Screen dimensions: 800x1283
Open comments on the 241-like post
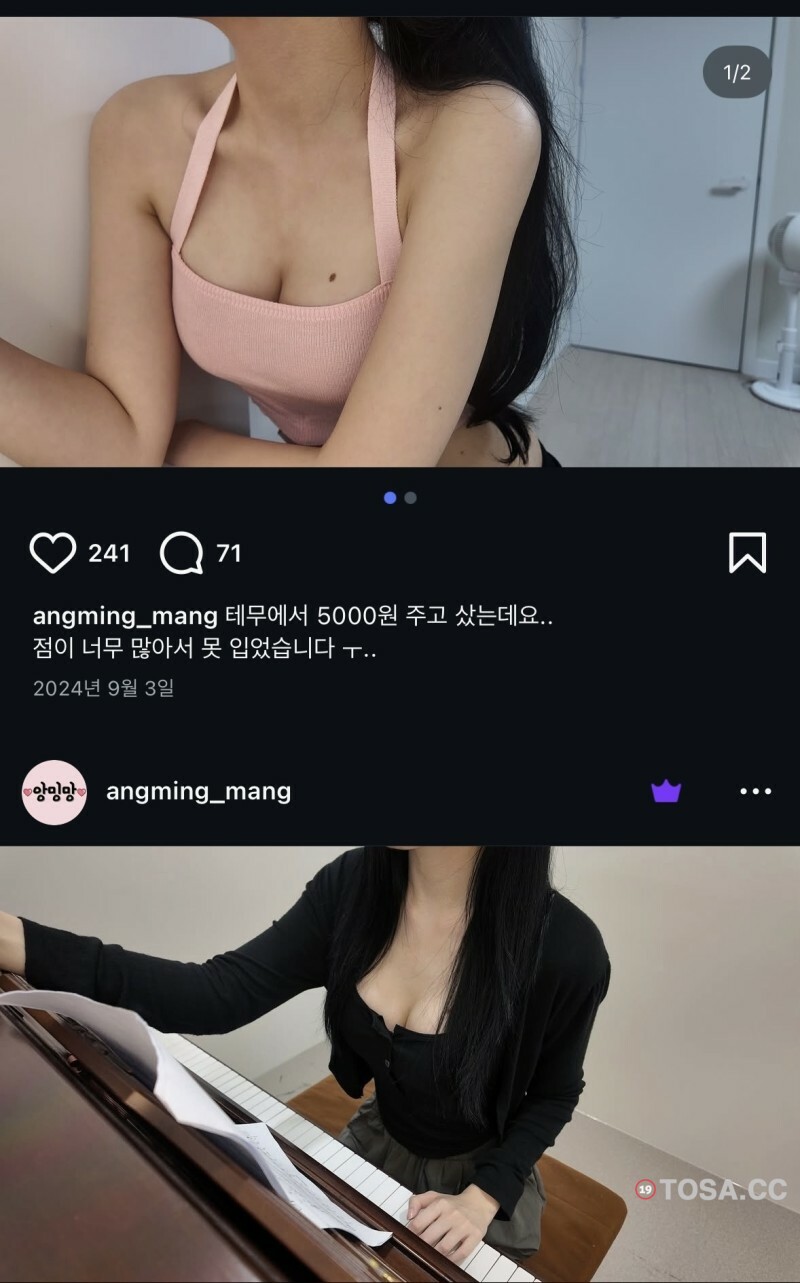click(181, 553)
